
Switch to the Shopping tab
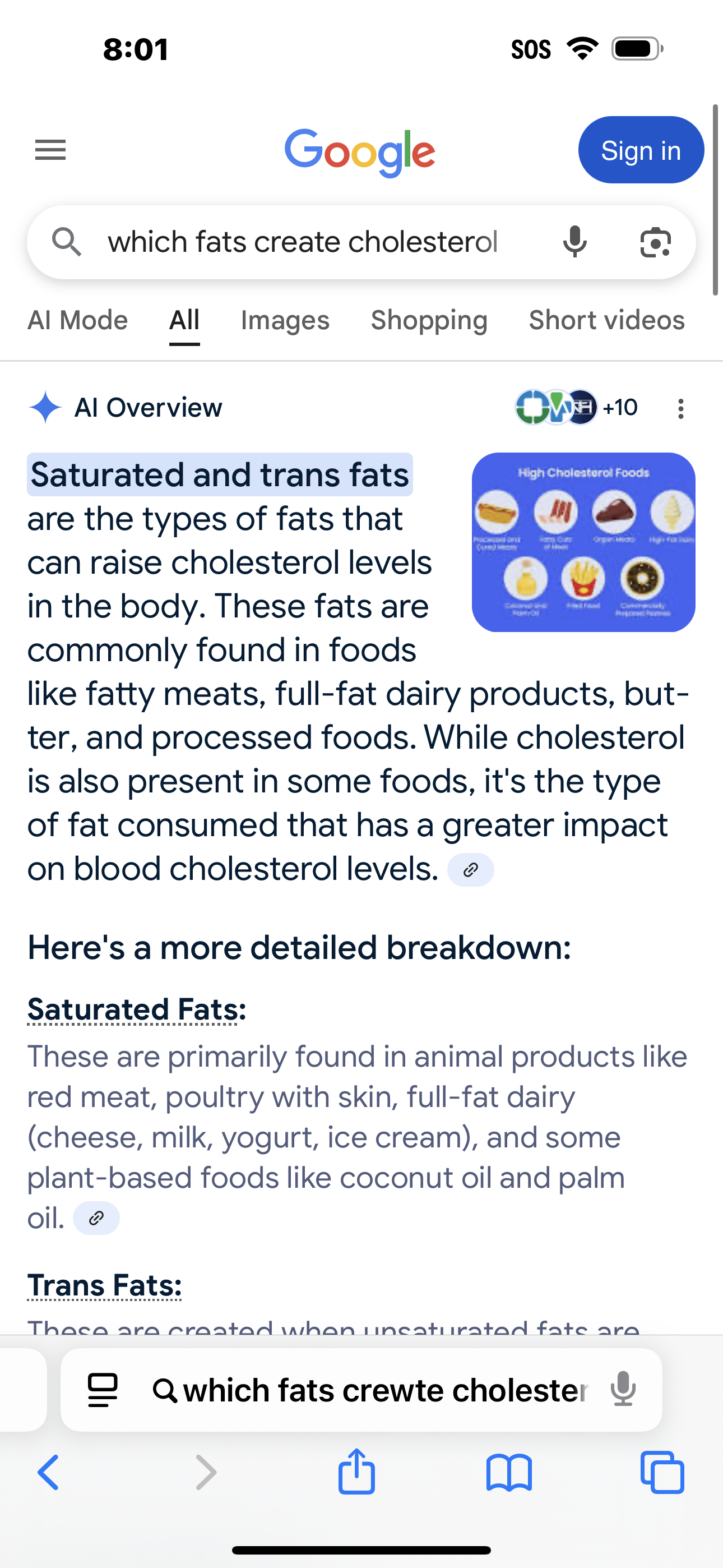pyautogui.click(x=429, y=320)
